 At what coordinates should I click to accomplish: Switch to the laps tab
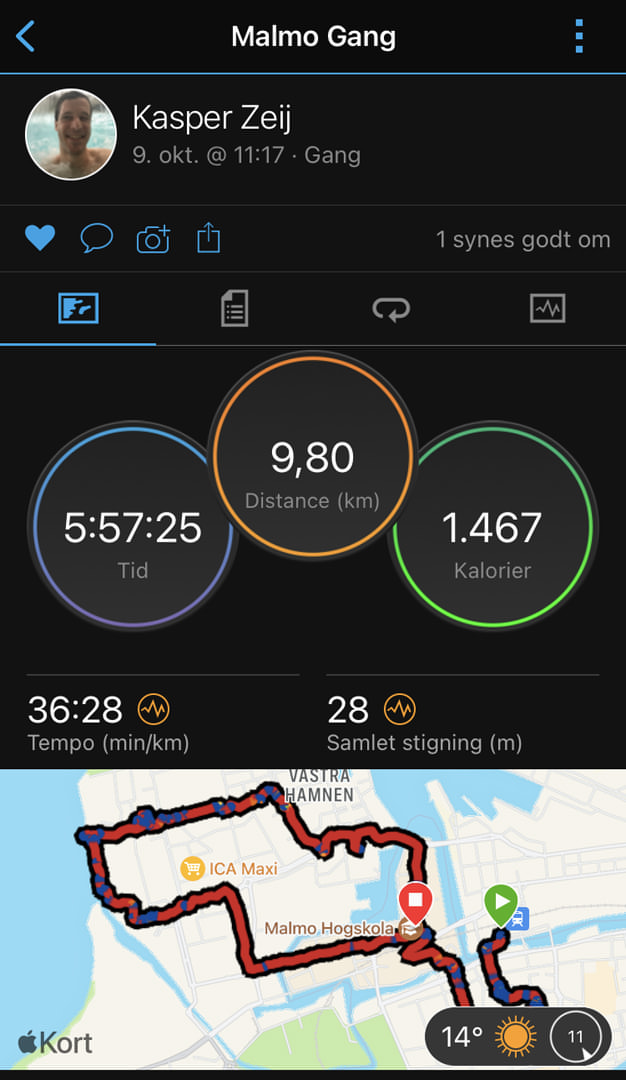(x=390, y=309)
